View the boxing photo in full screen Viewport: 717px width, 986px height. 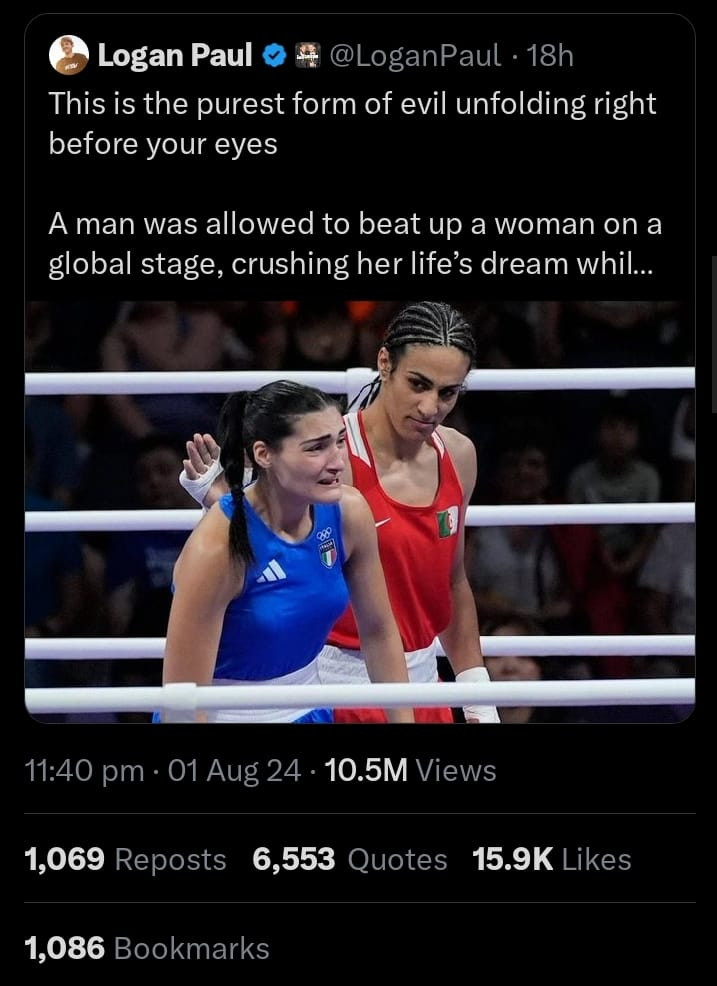[359, 511]
